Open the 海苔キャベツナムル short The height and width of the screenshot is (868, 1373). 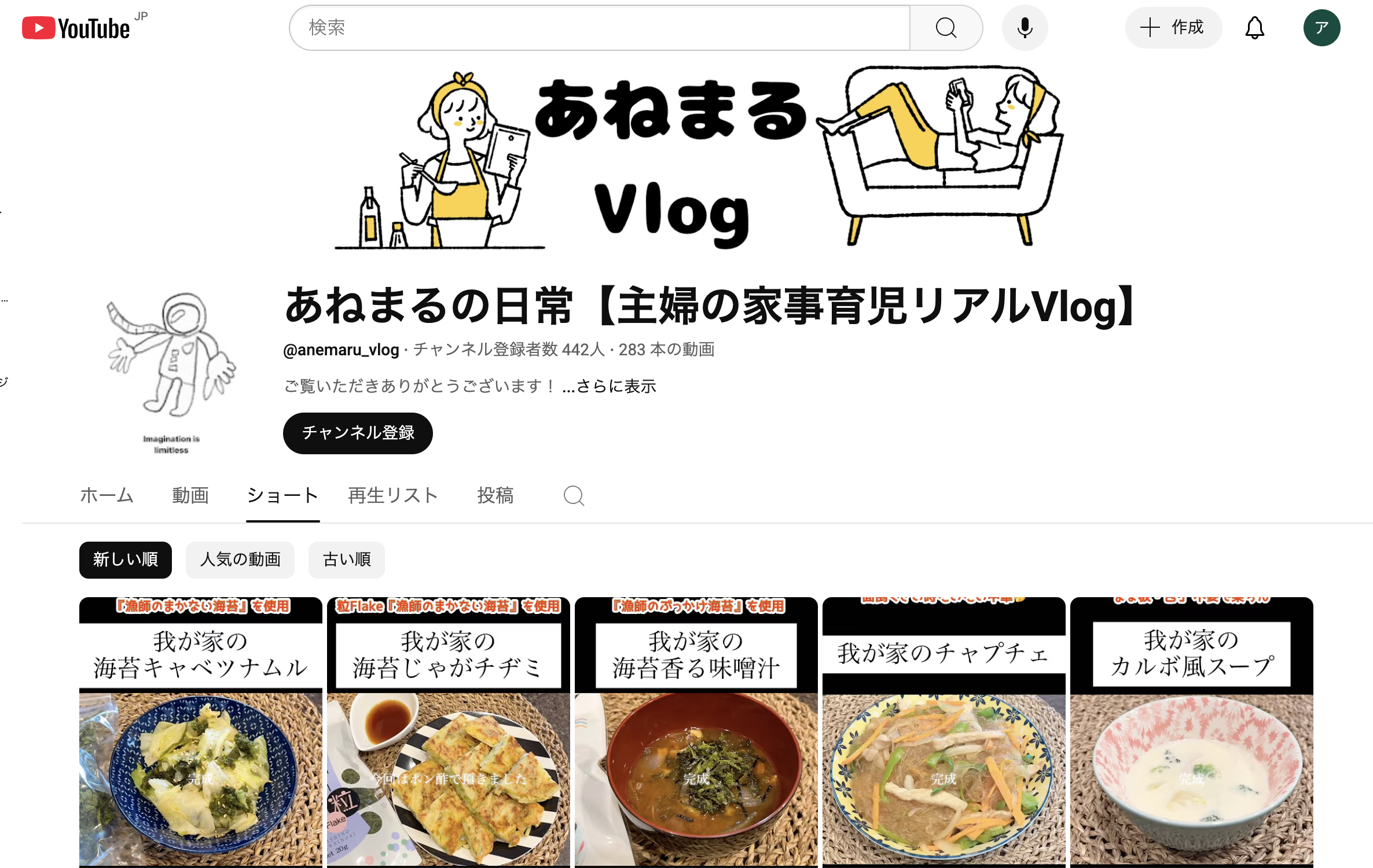click(x=200, y=732)
